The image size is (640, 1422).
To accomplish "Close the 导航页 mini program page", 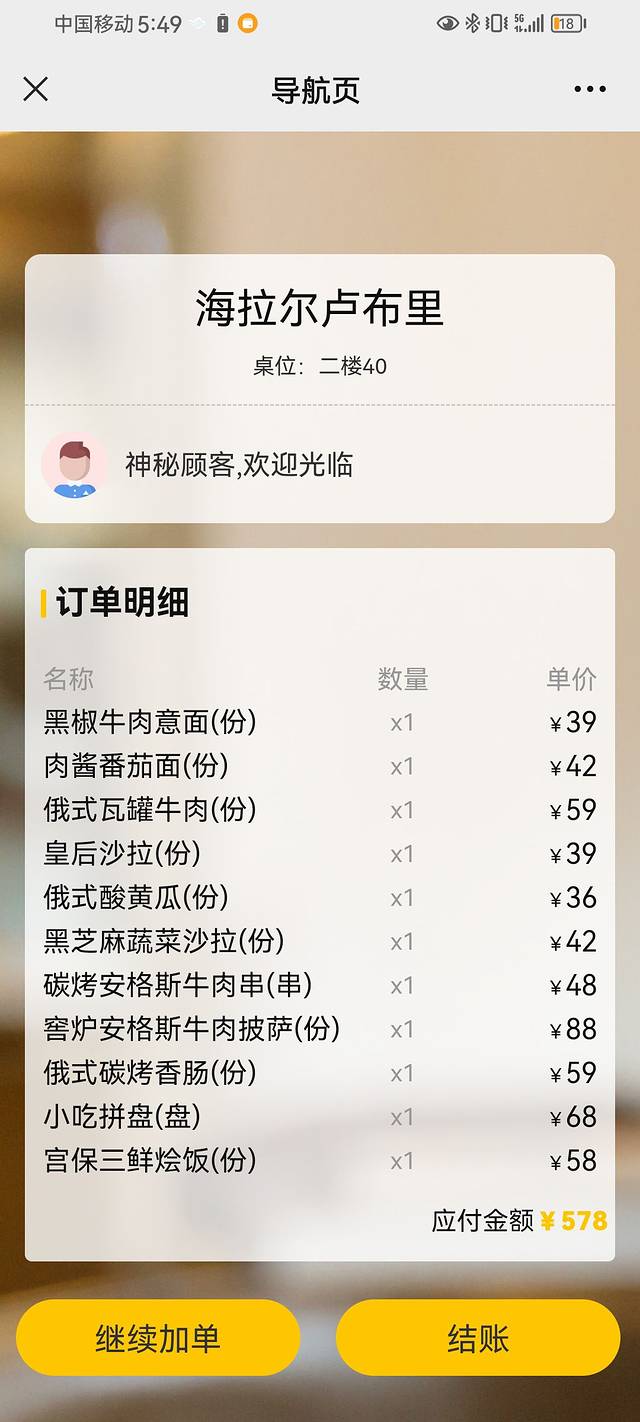I will click(35, 90).
